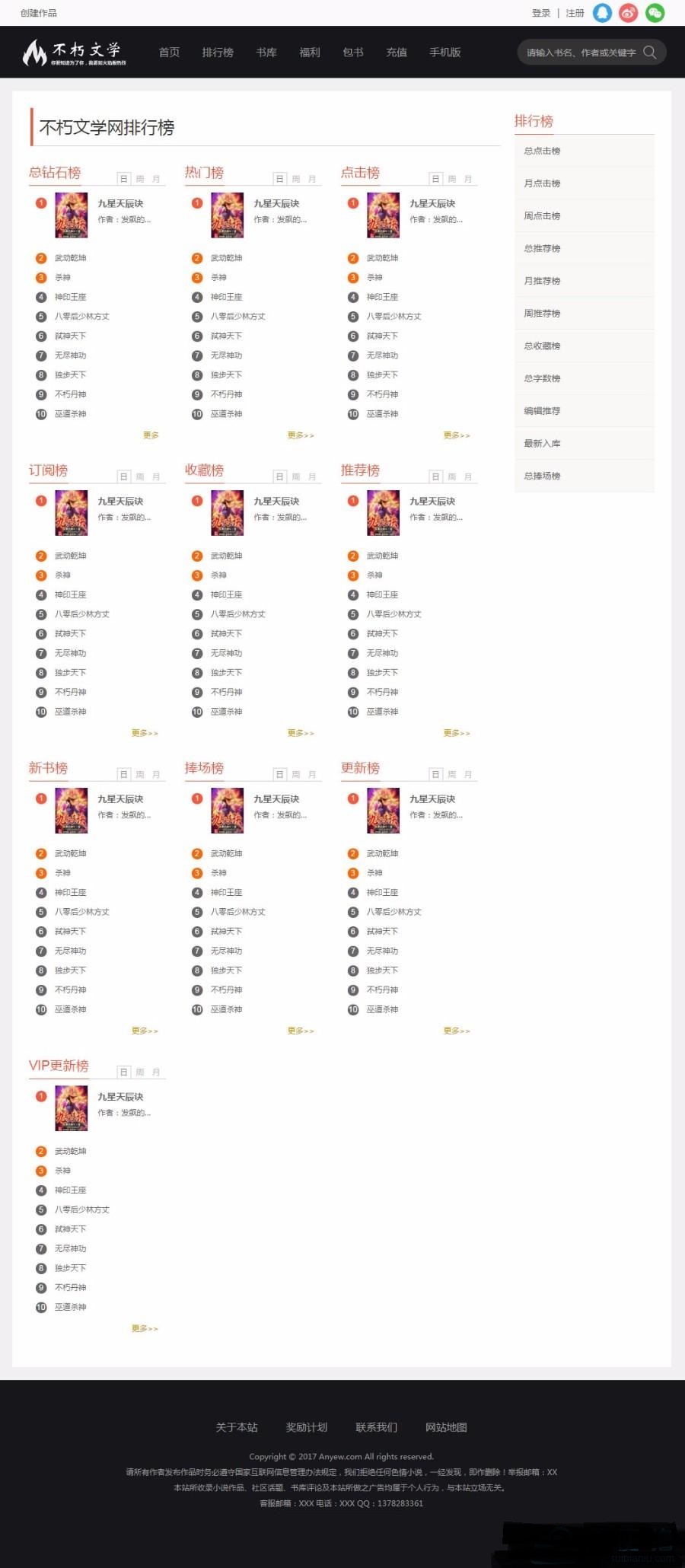This screenshot has width=685, height=1568.
Task: Open 联系我们 in the footer
Action: (377, 1427)
